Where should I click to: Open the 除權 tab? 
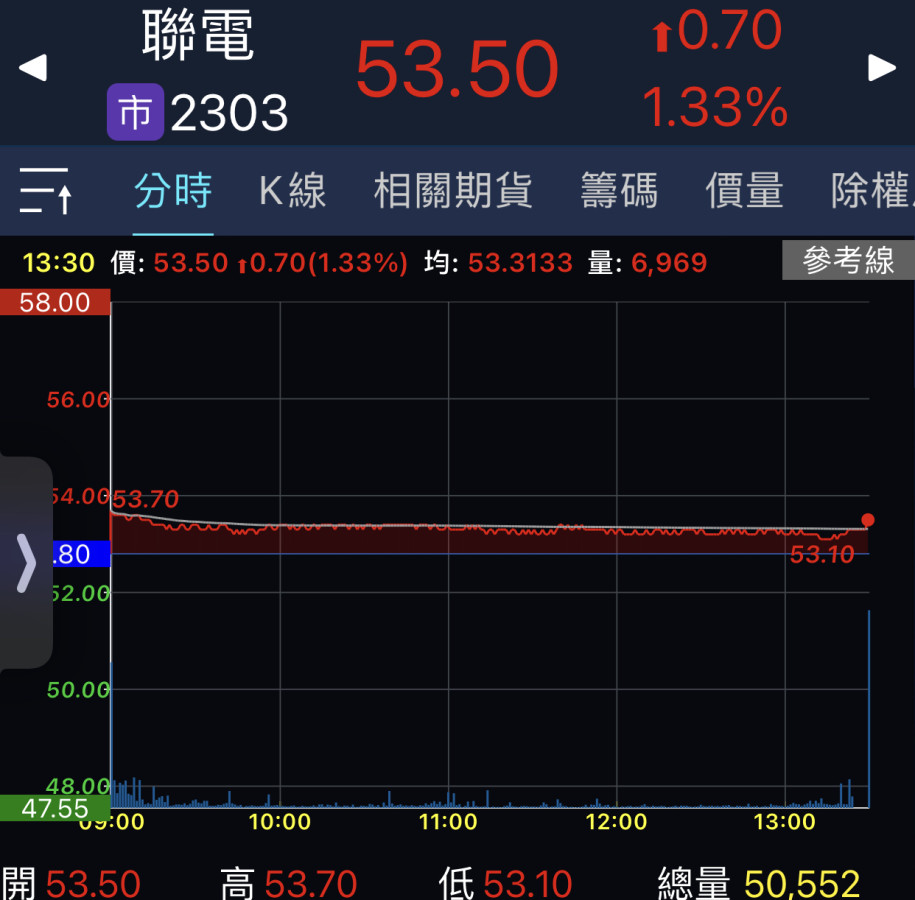pyautogui.click(x=870, y=190)
